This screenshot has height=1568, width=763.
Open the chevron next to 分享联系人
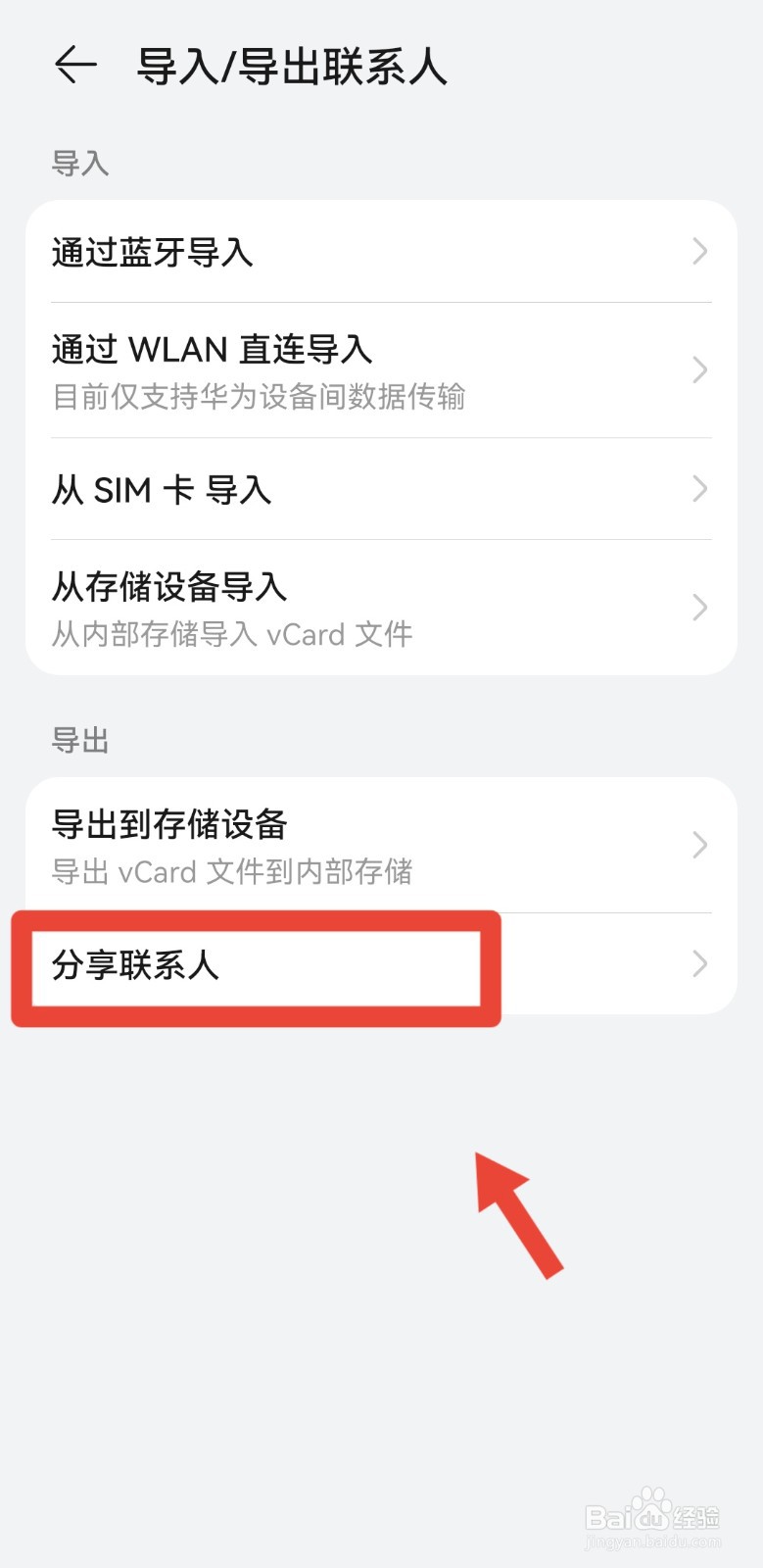tap(698, 964)
